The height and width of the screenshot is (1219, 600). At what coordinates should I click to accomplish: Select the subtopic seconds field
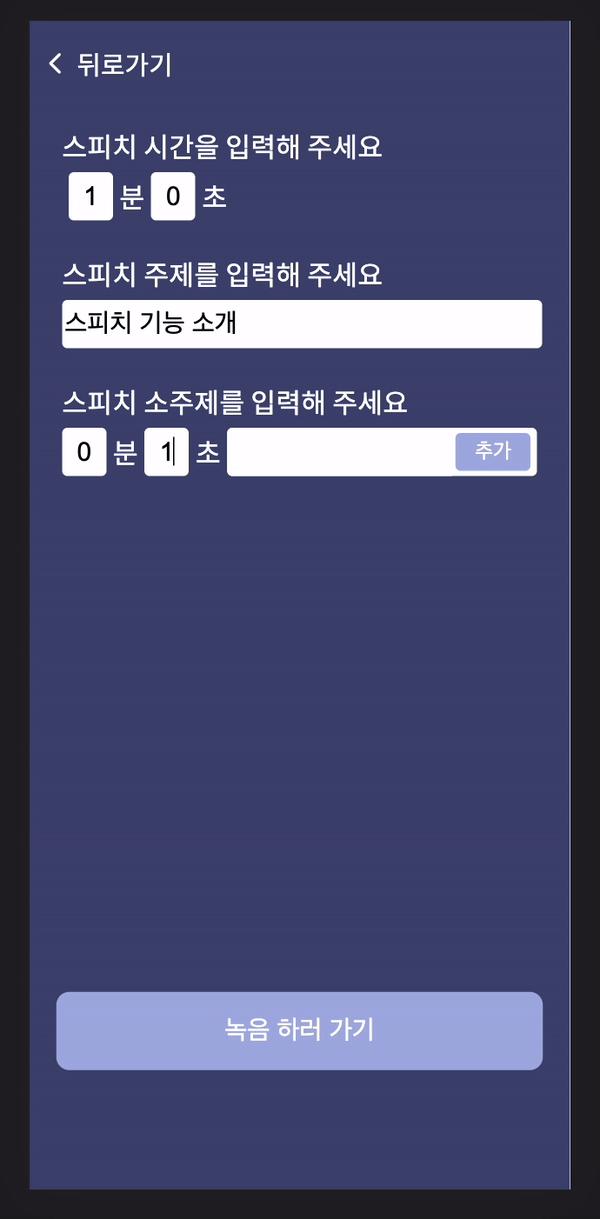166,452
